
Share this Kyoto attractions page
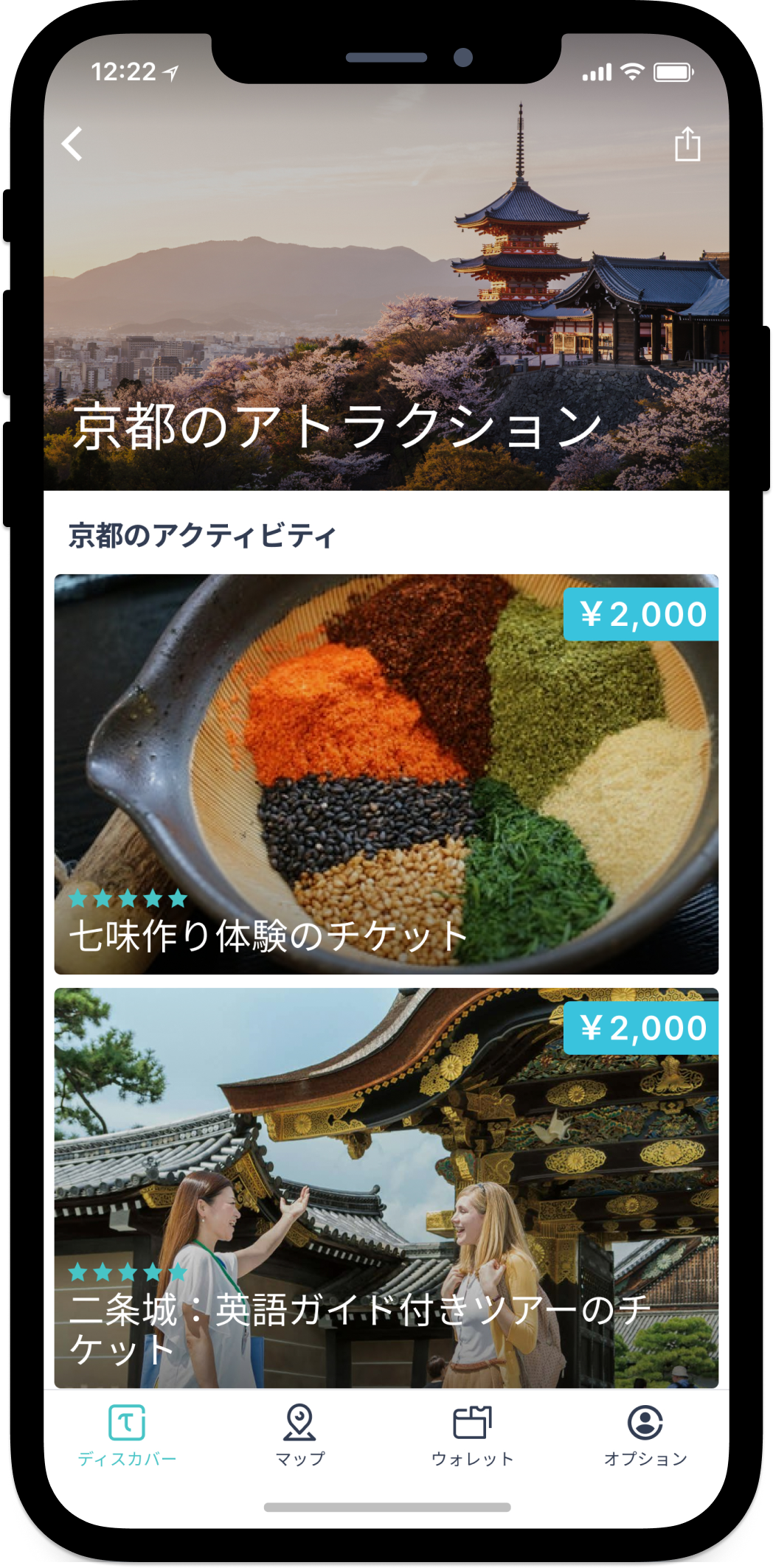687,143
